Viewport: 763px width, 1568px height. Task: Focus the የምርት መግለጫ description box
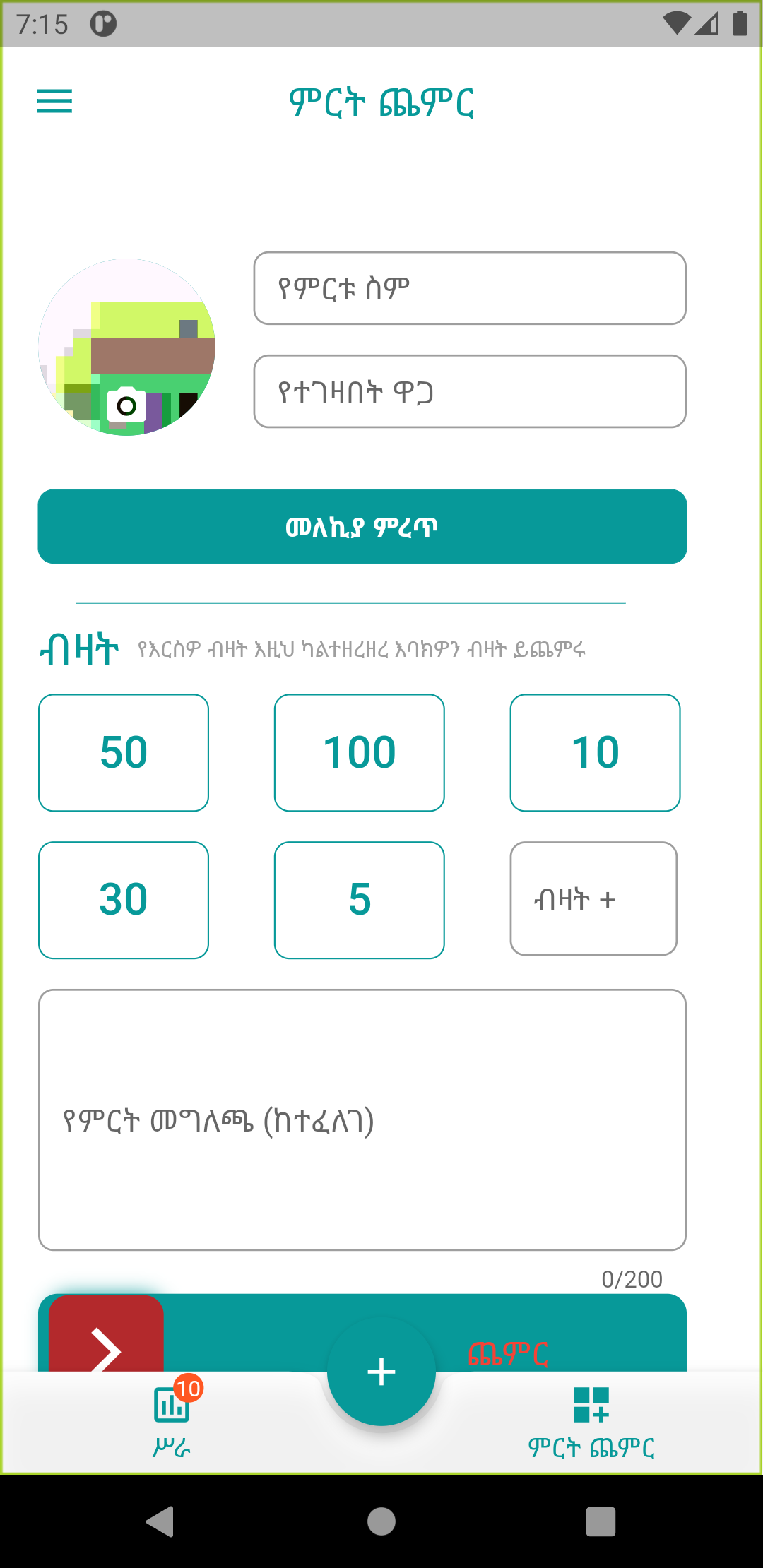[x=362, y=1119]
